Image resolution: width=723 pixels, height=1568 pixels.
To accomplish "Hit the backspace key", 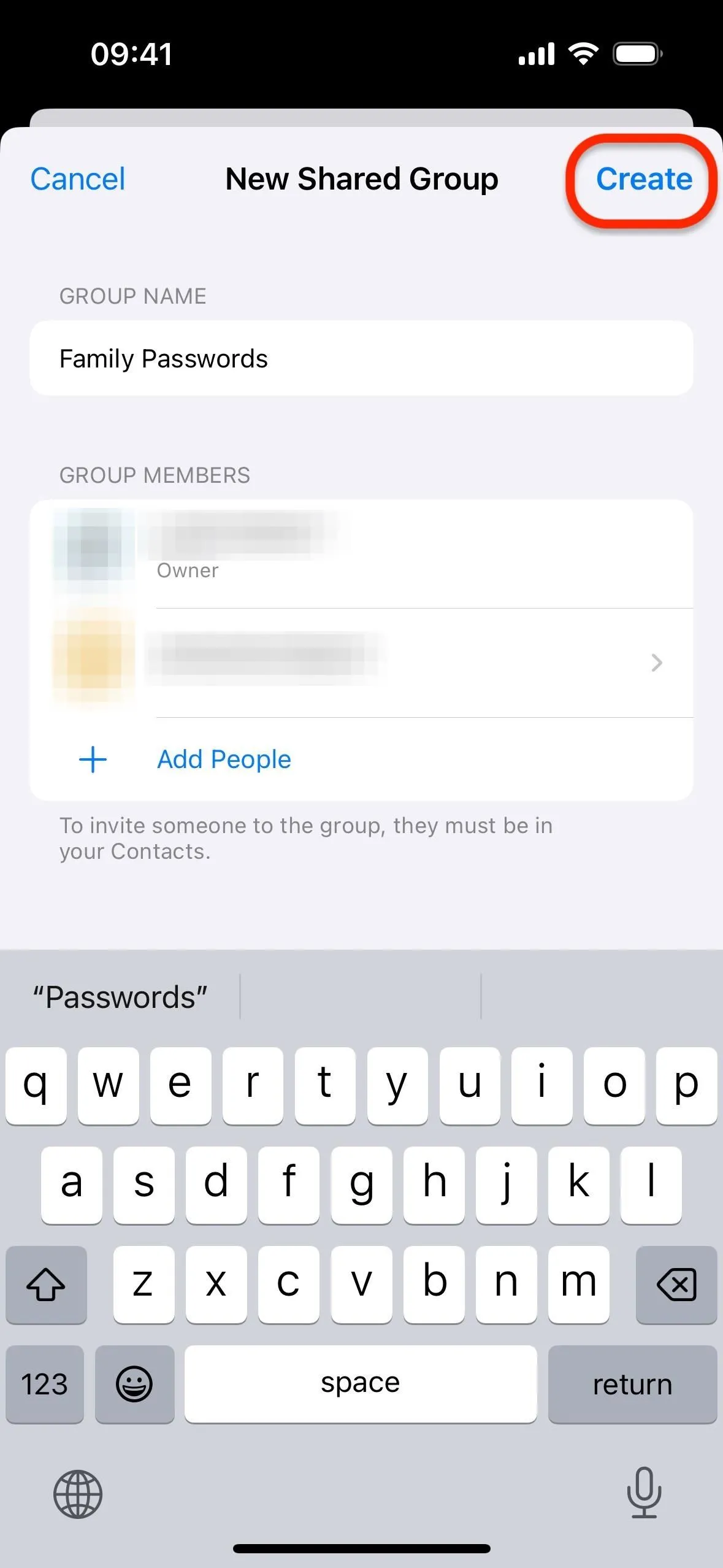I will [676, 1284].
